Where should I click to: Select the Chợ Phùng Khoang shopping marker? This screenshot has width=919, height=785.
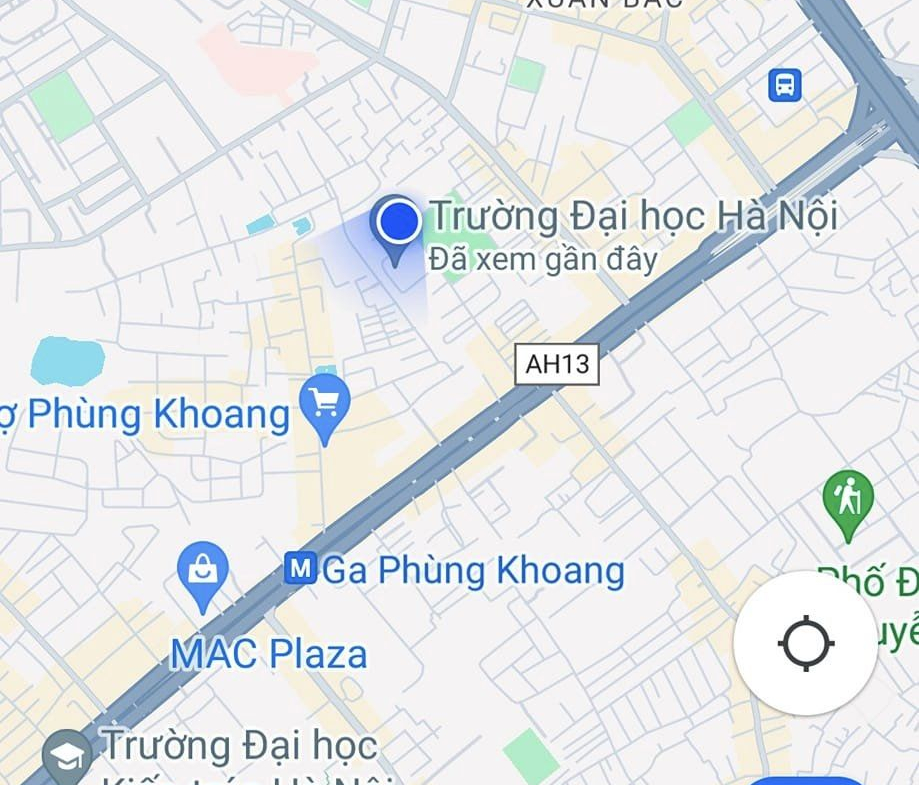coord(325,405)
